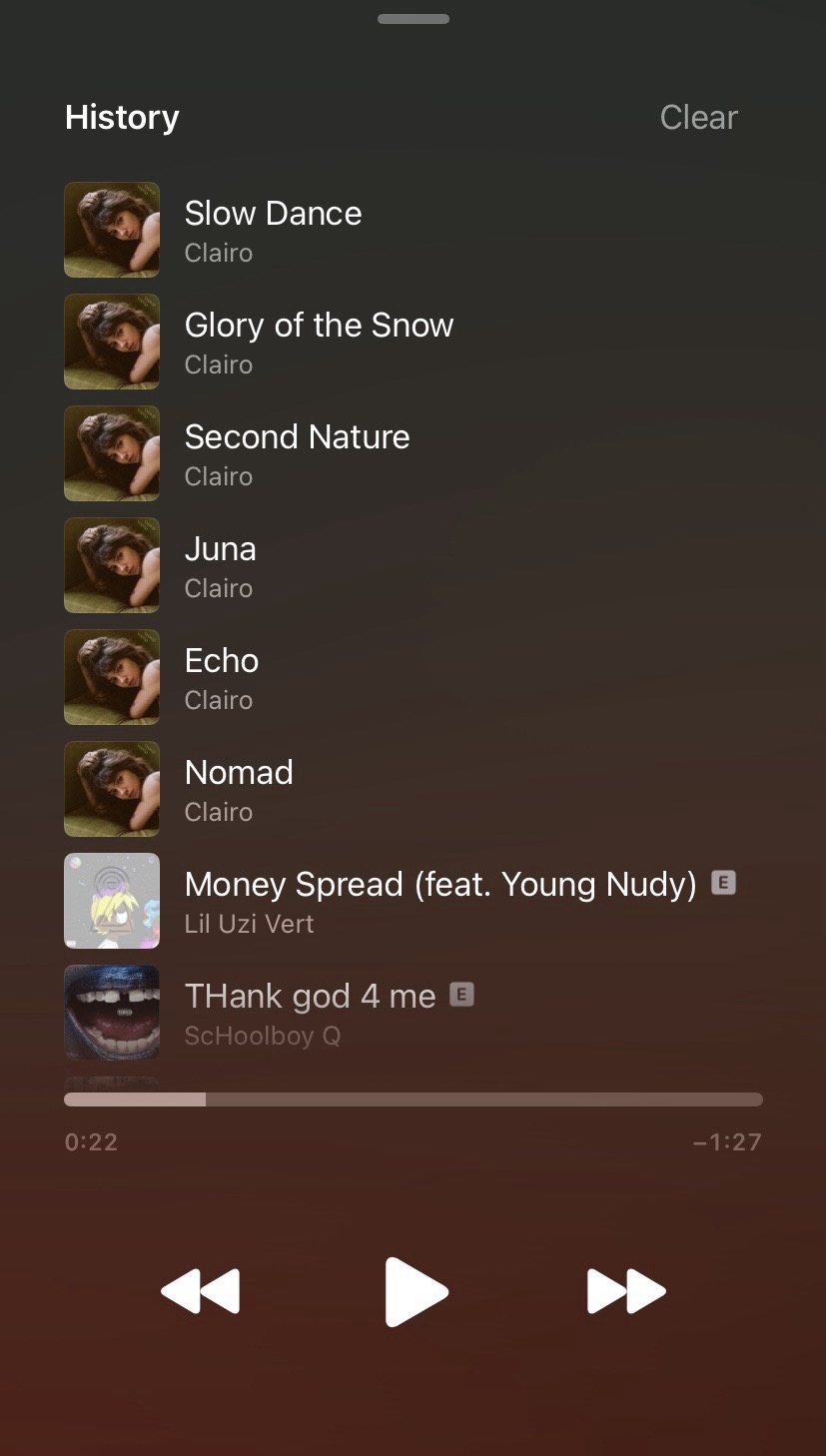The width and height of the screenshot is (826, 1456).
Task: Resume playback with the play button
Action: pos(415,1292)
